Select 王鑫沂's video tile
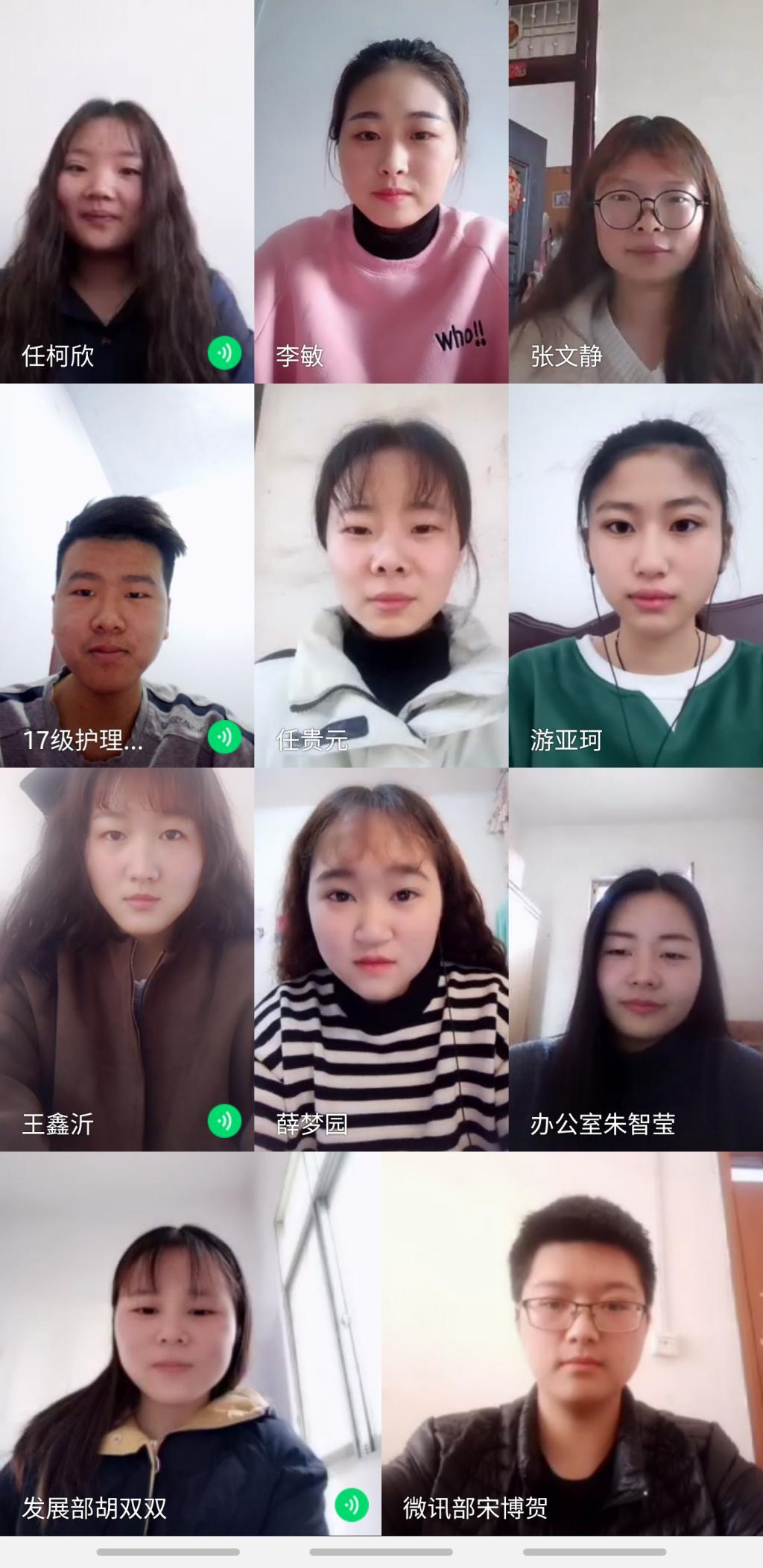The image size is (763, 1568). tap(127, 959)
